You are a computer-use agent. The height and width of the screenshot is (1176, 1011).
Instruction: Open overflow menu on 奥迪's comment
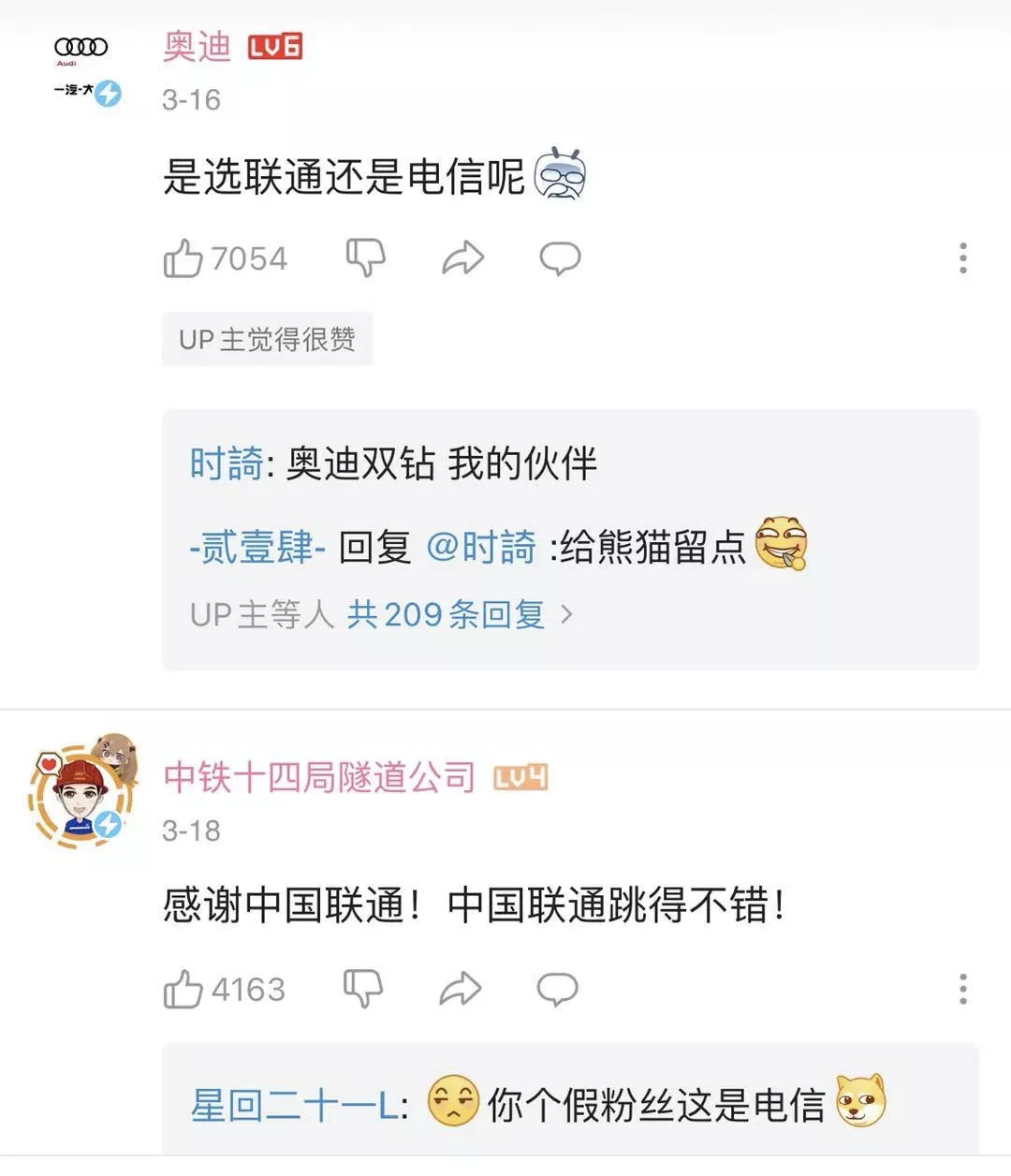coord(962,258)
